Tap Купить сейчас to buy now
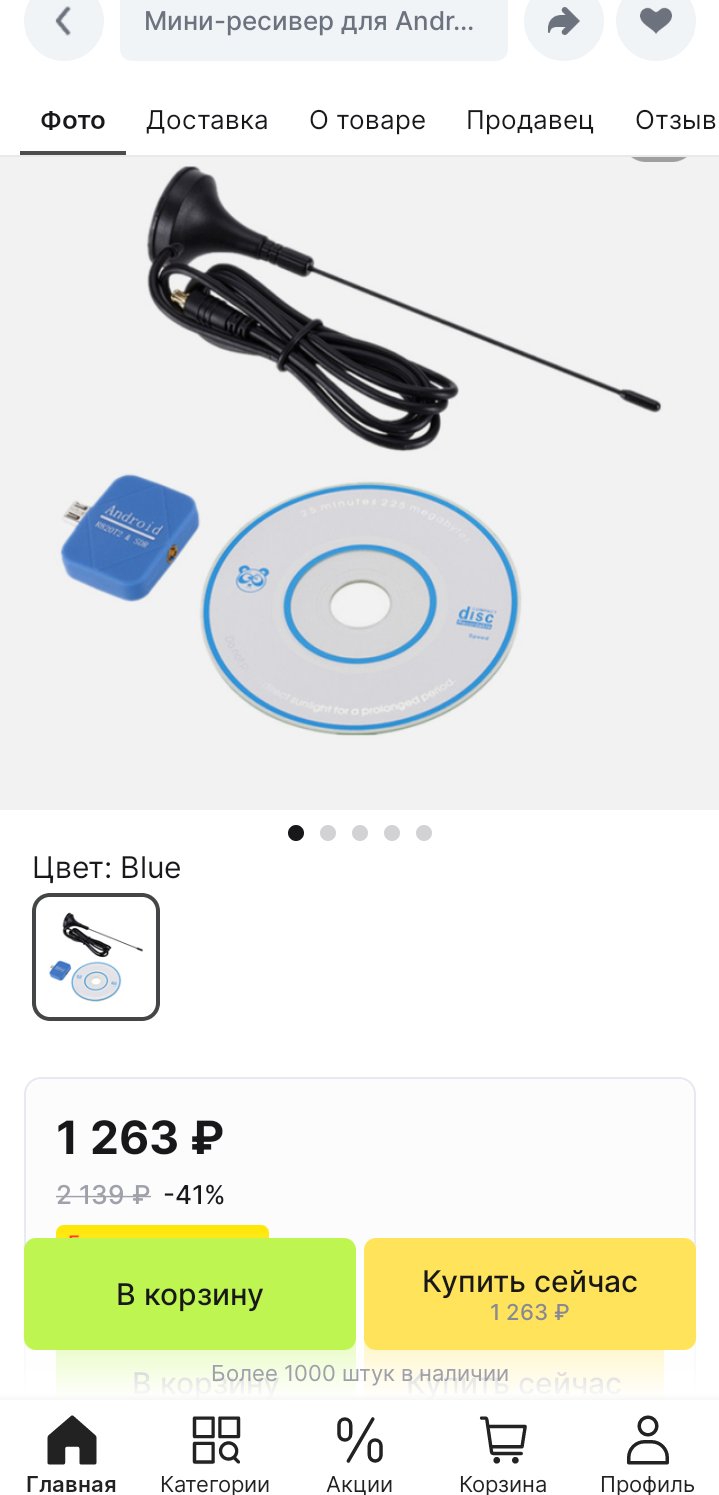This screenshot has height=1495, width=719. click(530, 1294)
